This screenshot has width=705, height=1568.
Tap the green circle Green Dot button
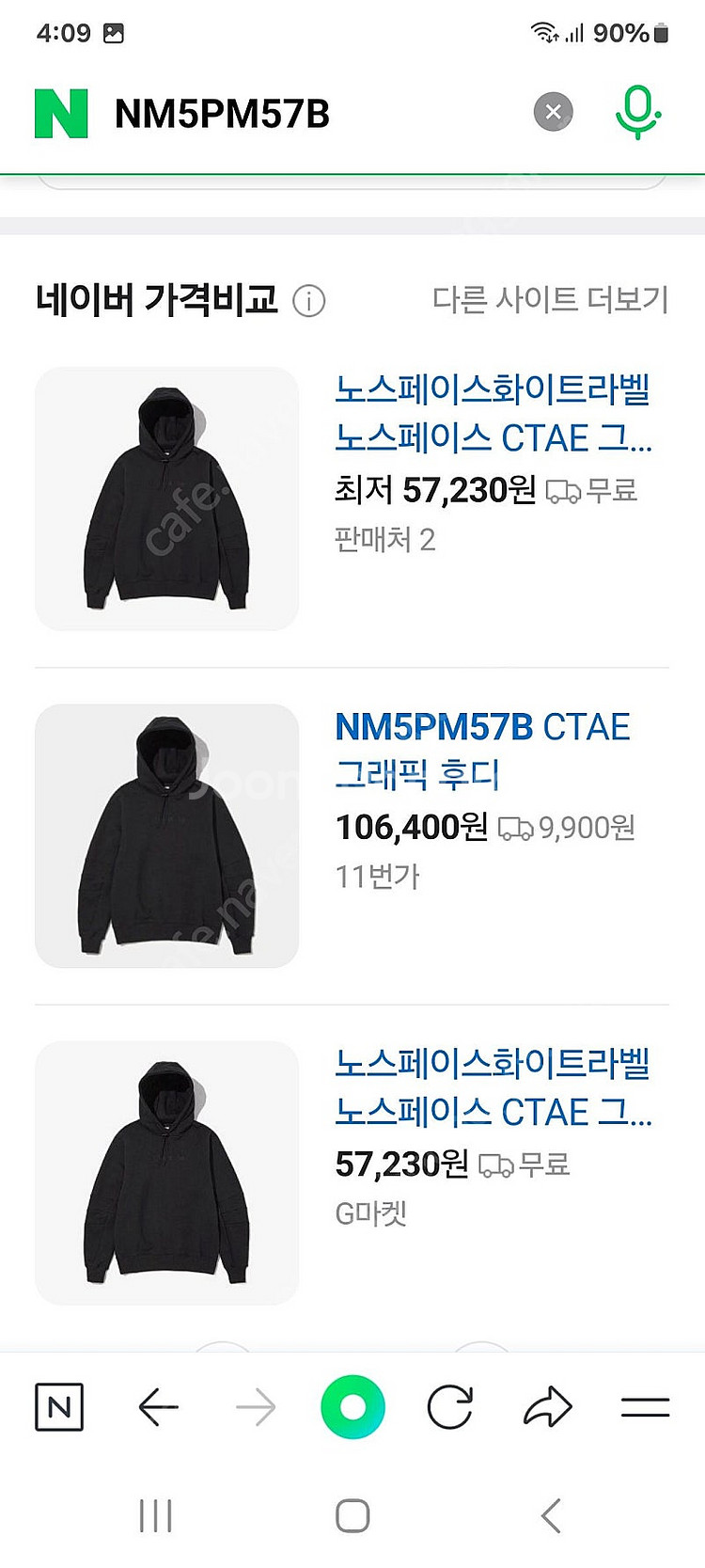click(x=352, y=1407)
